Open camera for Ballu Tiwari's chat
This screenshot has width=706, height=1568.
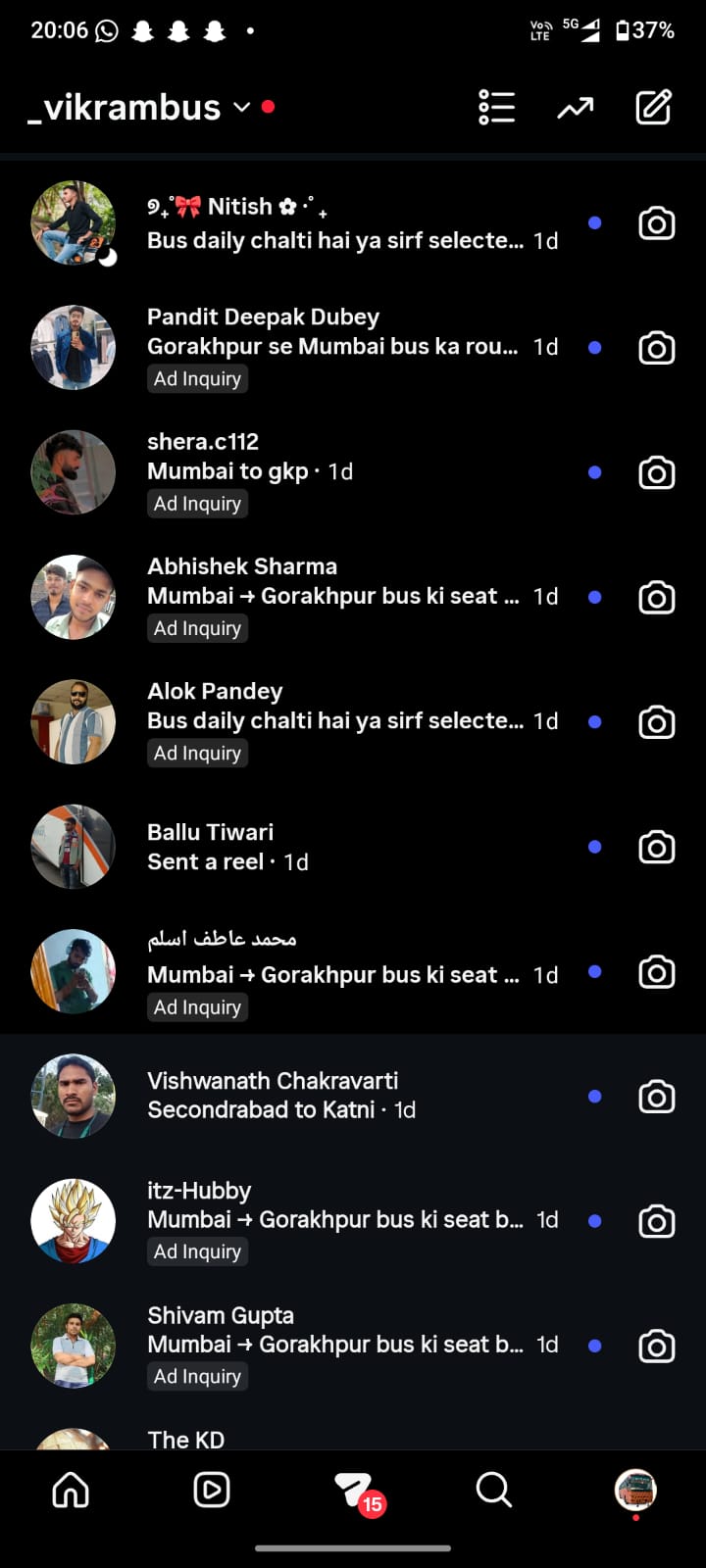click(656, 847)
